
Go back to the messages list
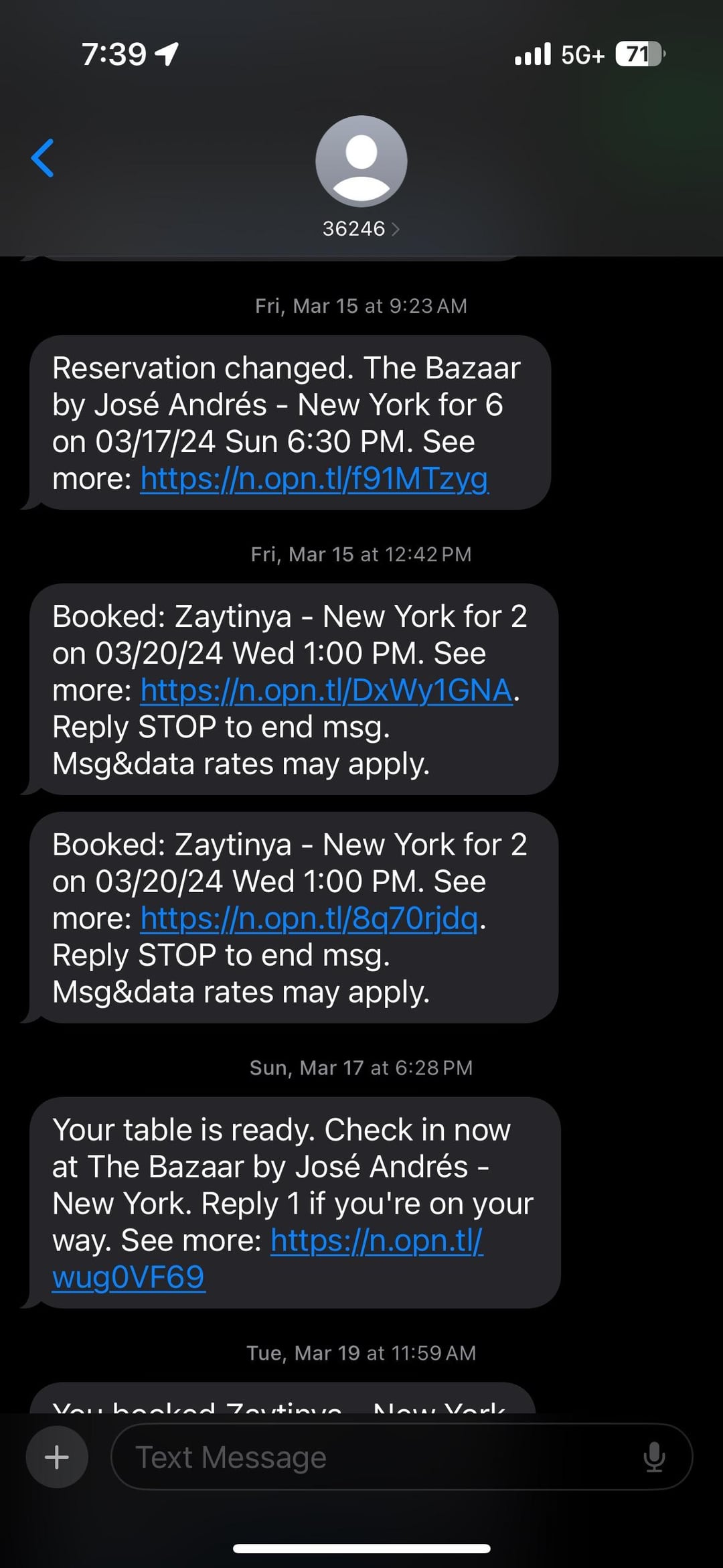pyautogui.click(x=43, y=158)
